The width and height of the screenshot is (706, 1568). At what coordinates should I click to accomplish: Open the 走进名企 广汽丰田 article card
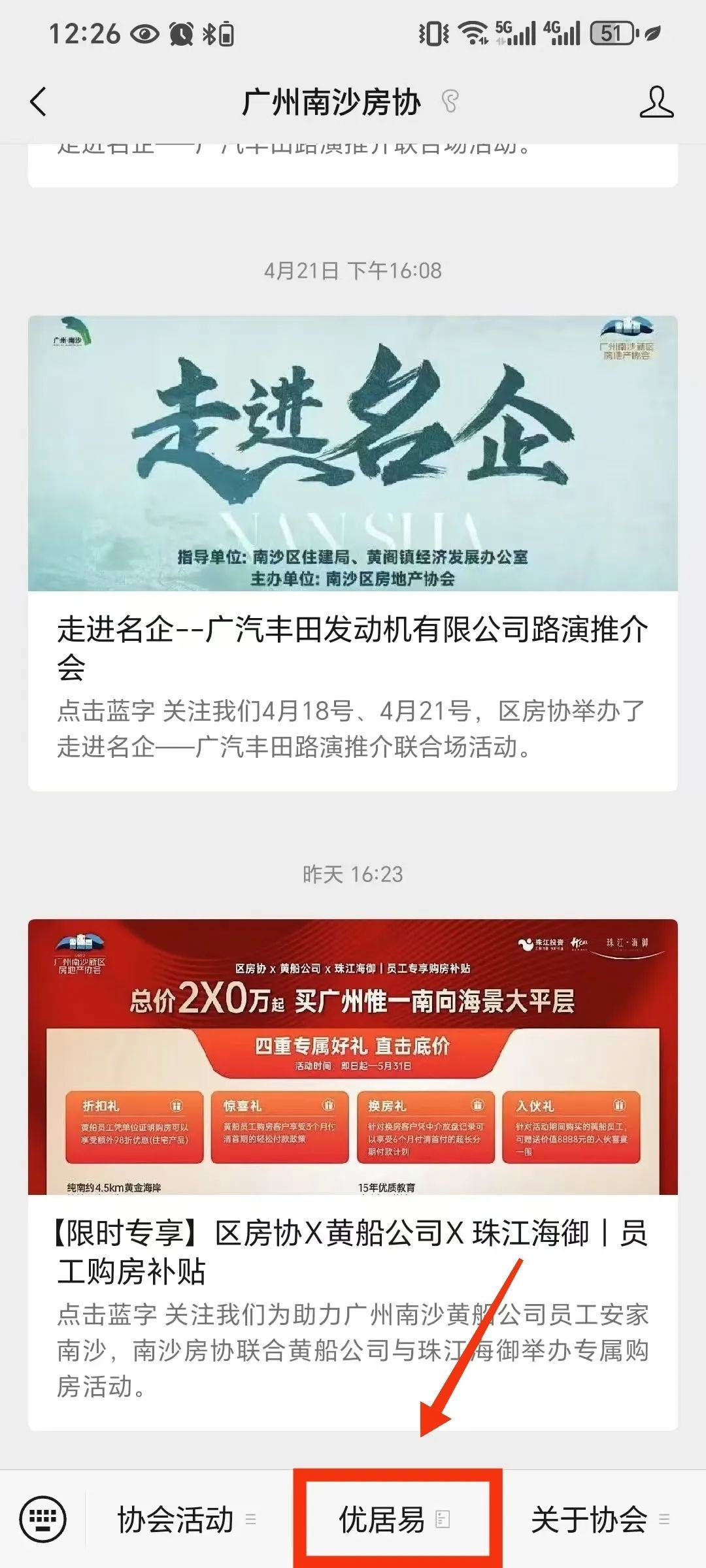coord(352,553)
